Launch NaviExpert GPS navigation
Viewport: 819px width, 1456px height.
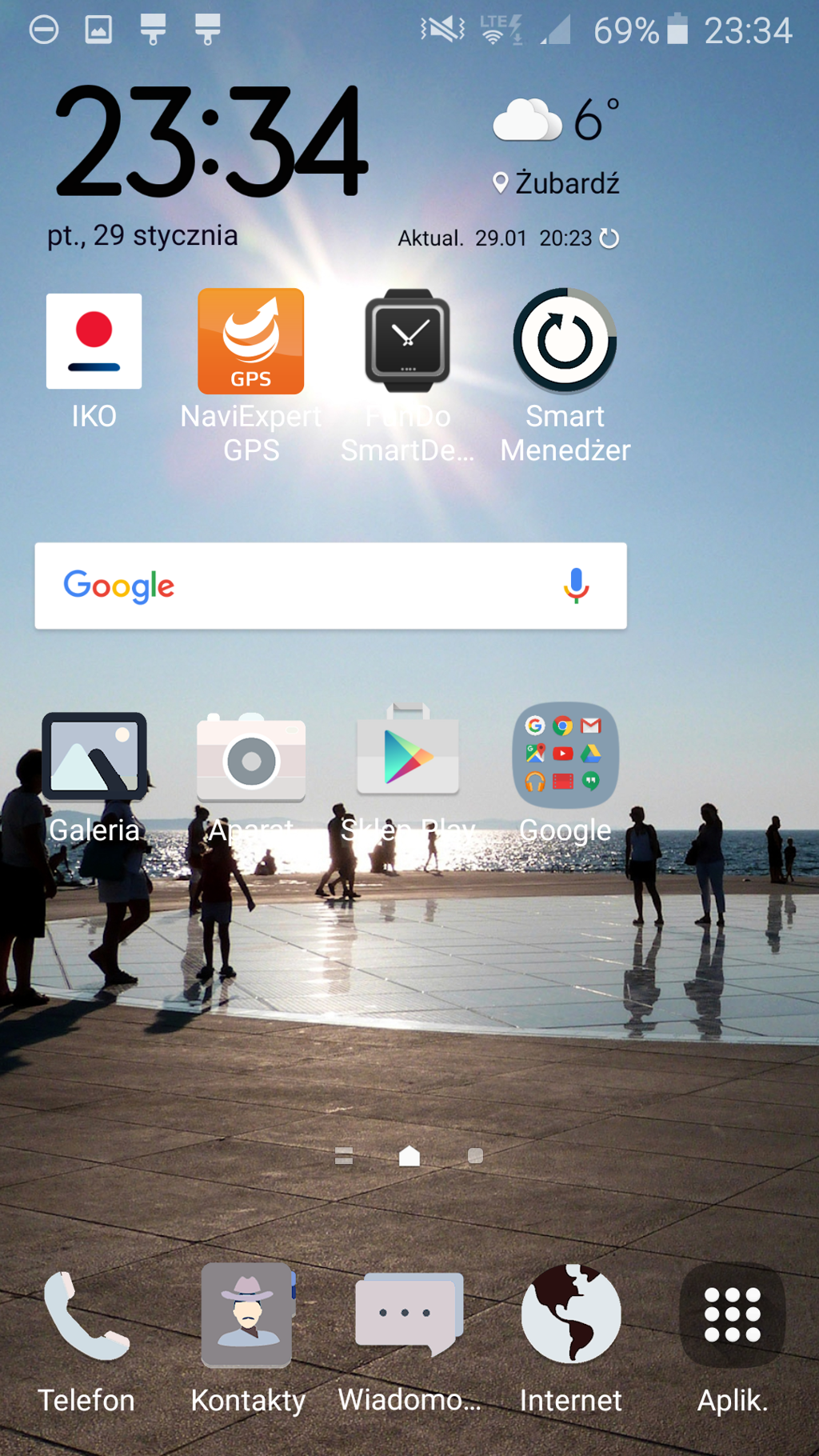pyautogui.click(x=251, y=342)
